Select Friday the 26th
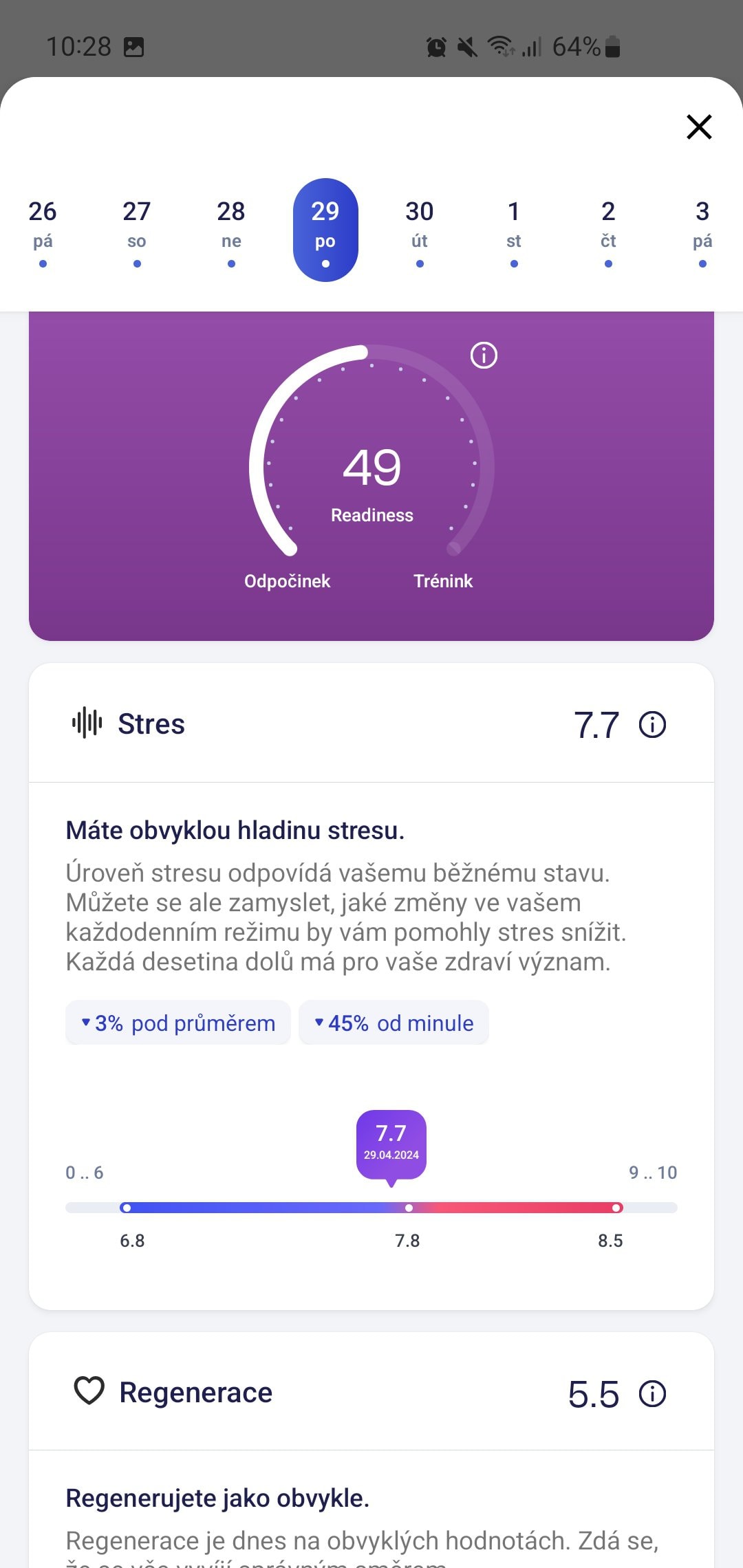 point(43,230)
